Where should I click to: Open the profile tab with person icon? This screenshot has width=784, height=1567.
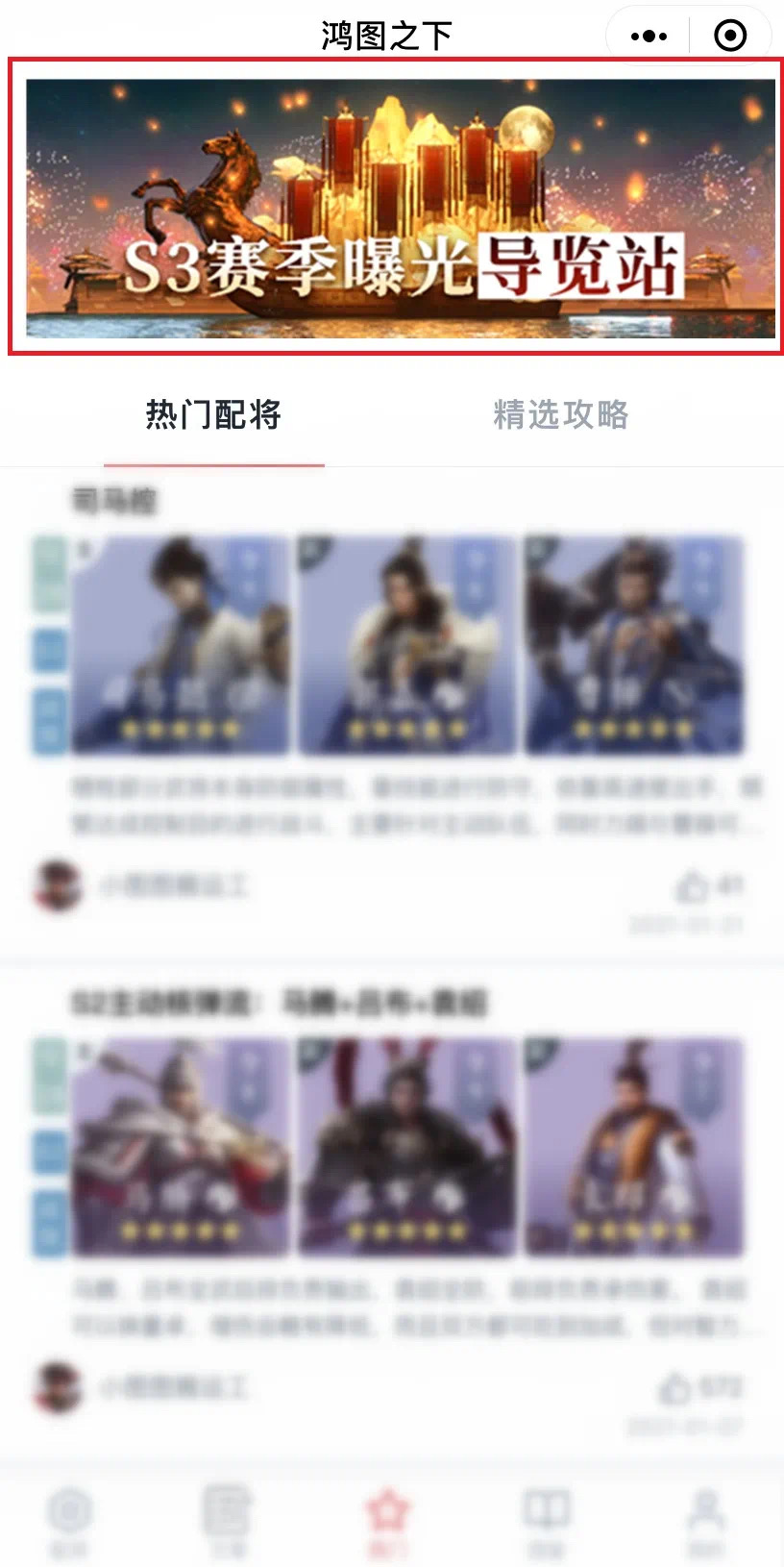pyautogui.click(x=705, y=1518)
